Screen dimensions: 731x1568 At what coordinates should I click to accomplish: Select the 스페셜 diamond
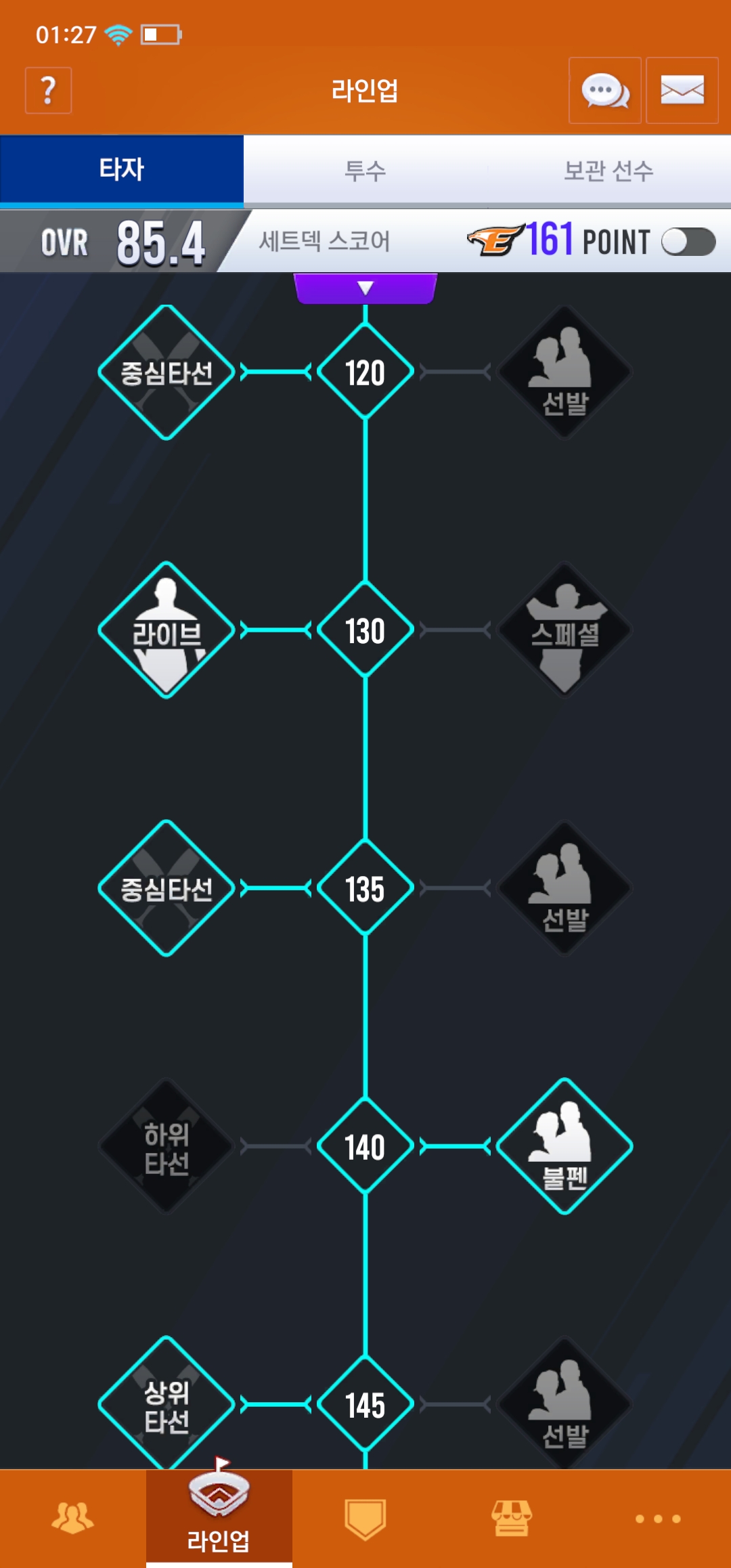[564, 630]
